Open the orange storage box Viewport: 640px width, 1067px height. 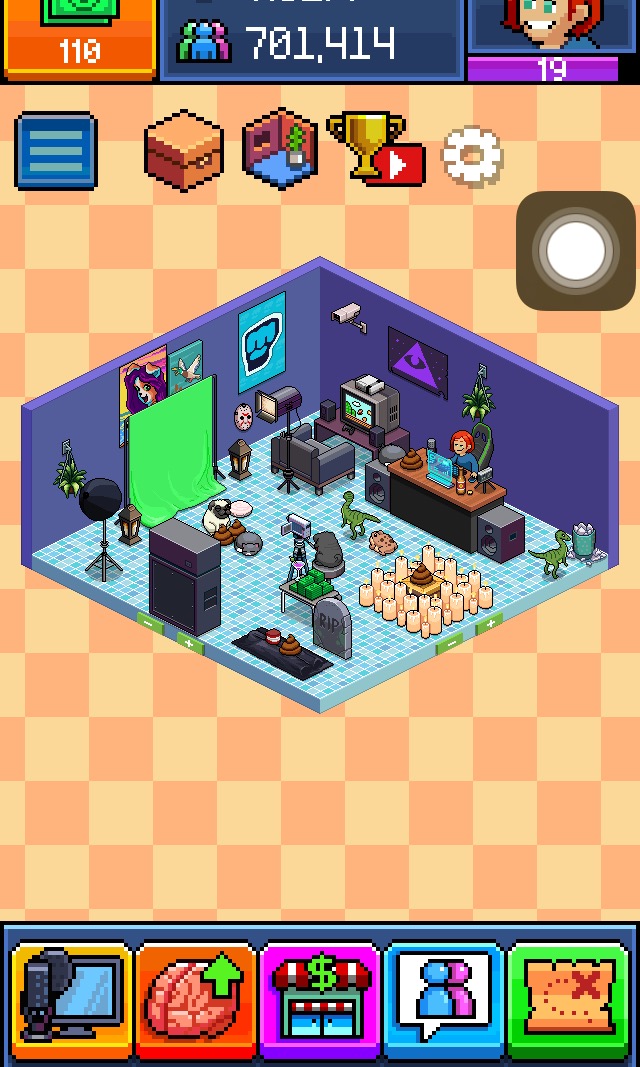[x=184, y=151]
